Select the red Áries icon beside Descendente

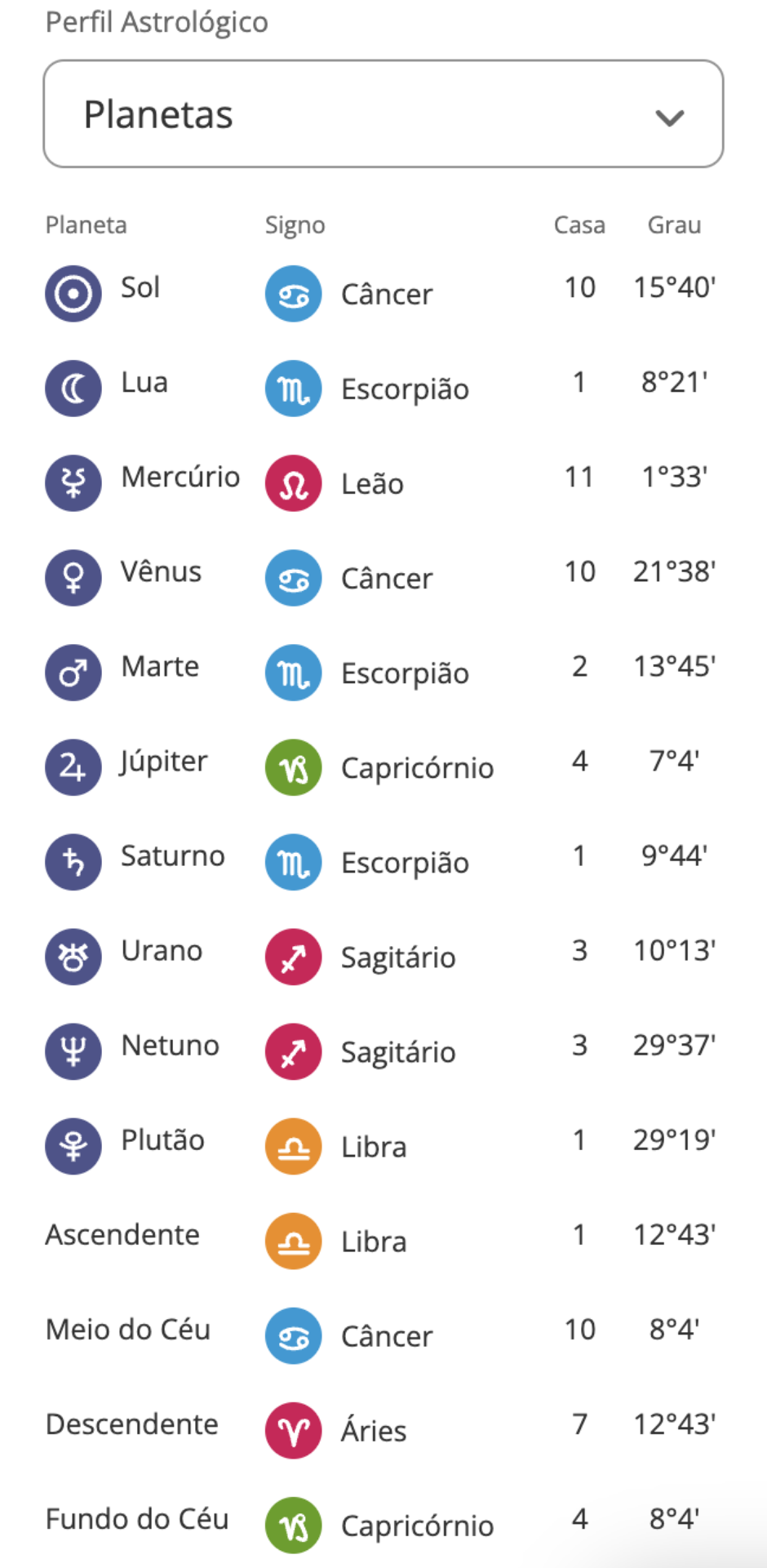click(x=292, y=1430)
